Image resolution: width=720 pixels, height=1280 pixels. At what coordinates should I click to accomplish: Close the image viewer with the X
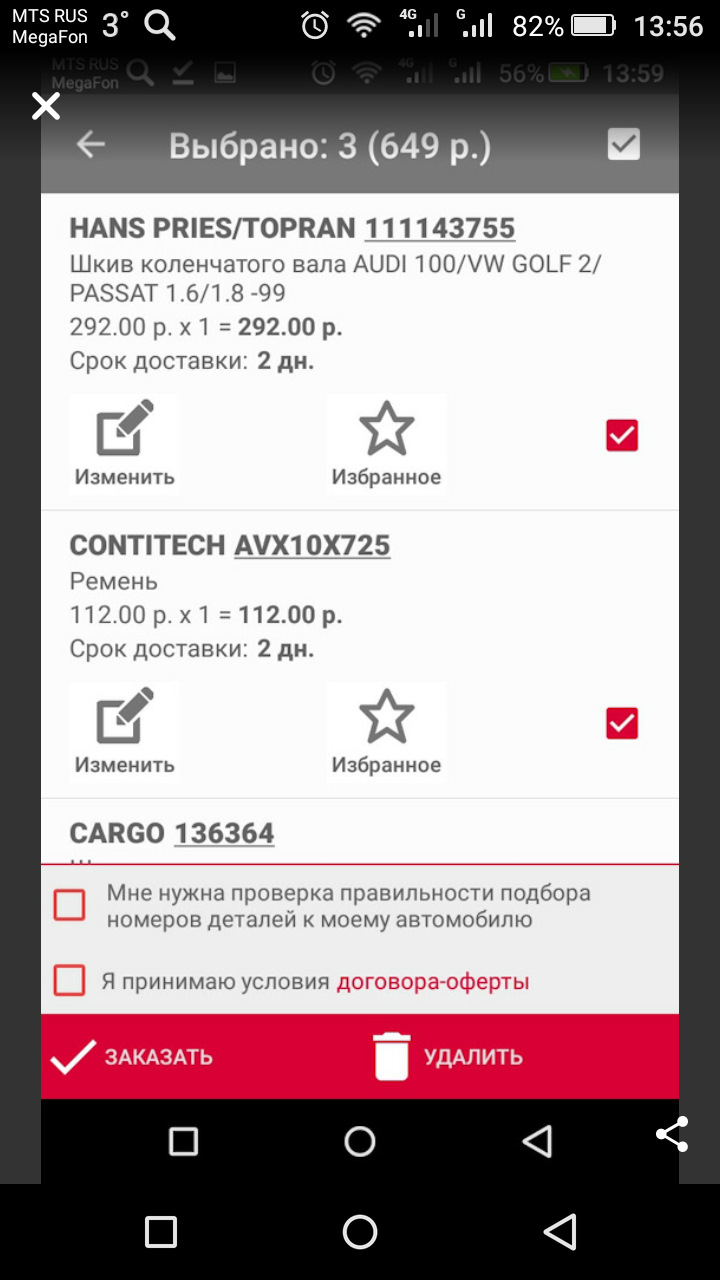[46, 106]
